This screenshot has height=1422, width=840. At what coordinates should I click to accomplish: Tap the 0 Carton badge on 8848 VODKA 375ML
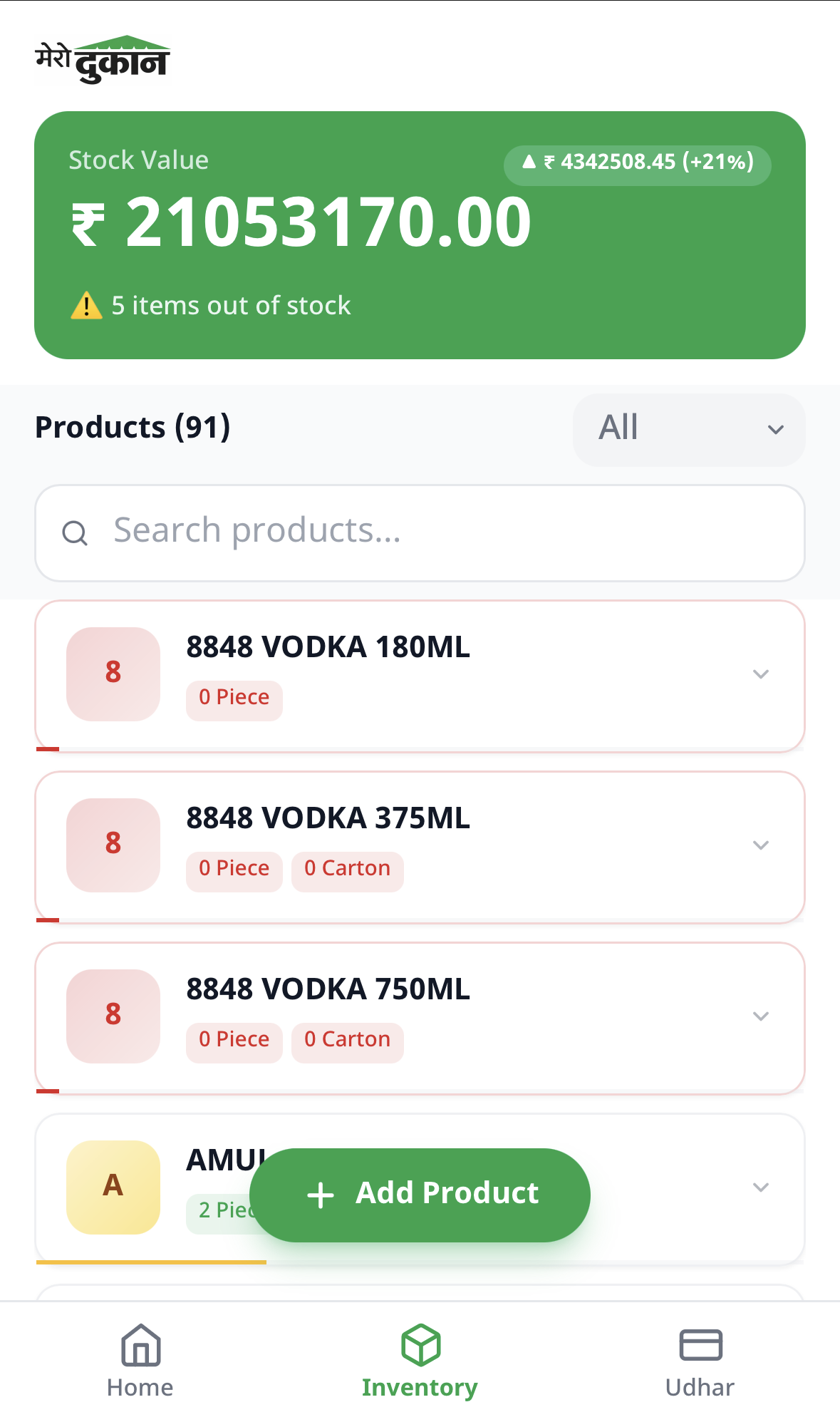(x=347, y=868)
